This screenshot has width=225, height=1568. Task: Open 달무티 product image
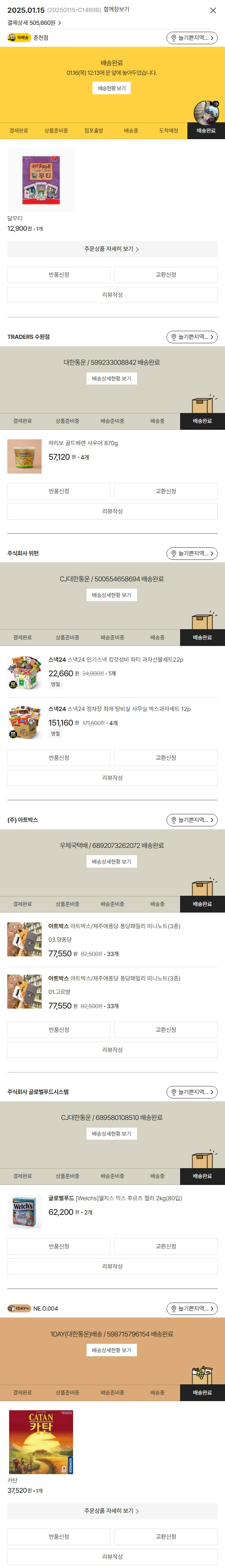point(41,180)
